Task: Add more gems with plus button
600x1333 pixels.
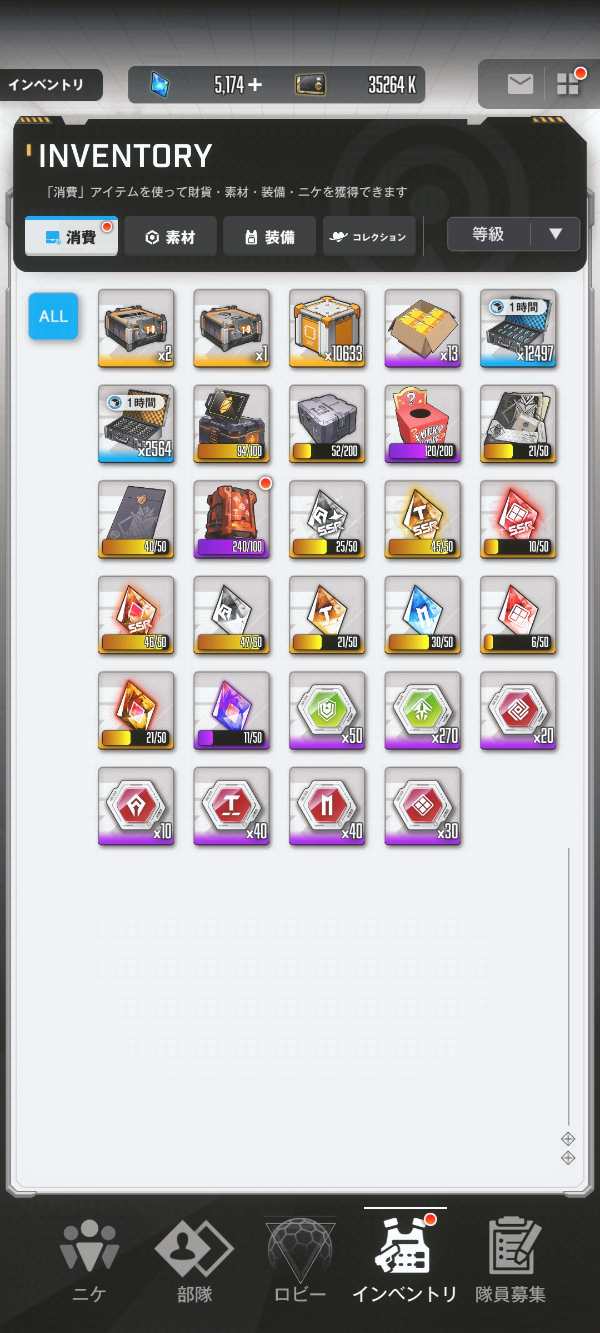Action: (255, 85)
